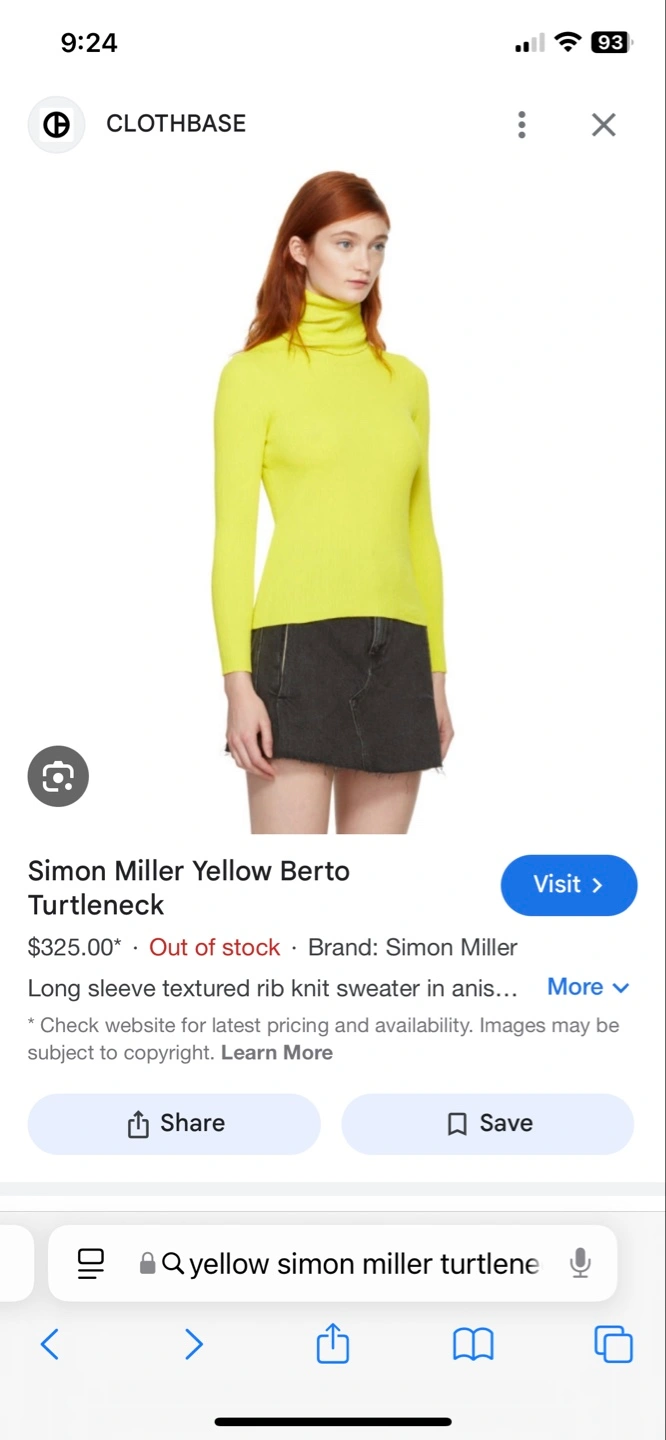Open the Learn More copyright link
The height and width of the screenshot is (1440, 666).
[277, 1052]
